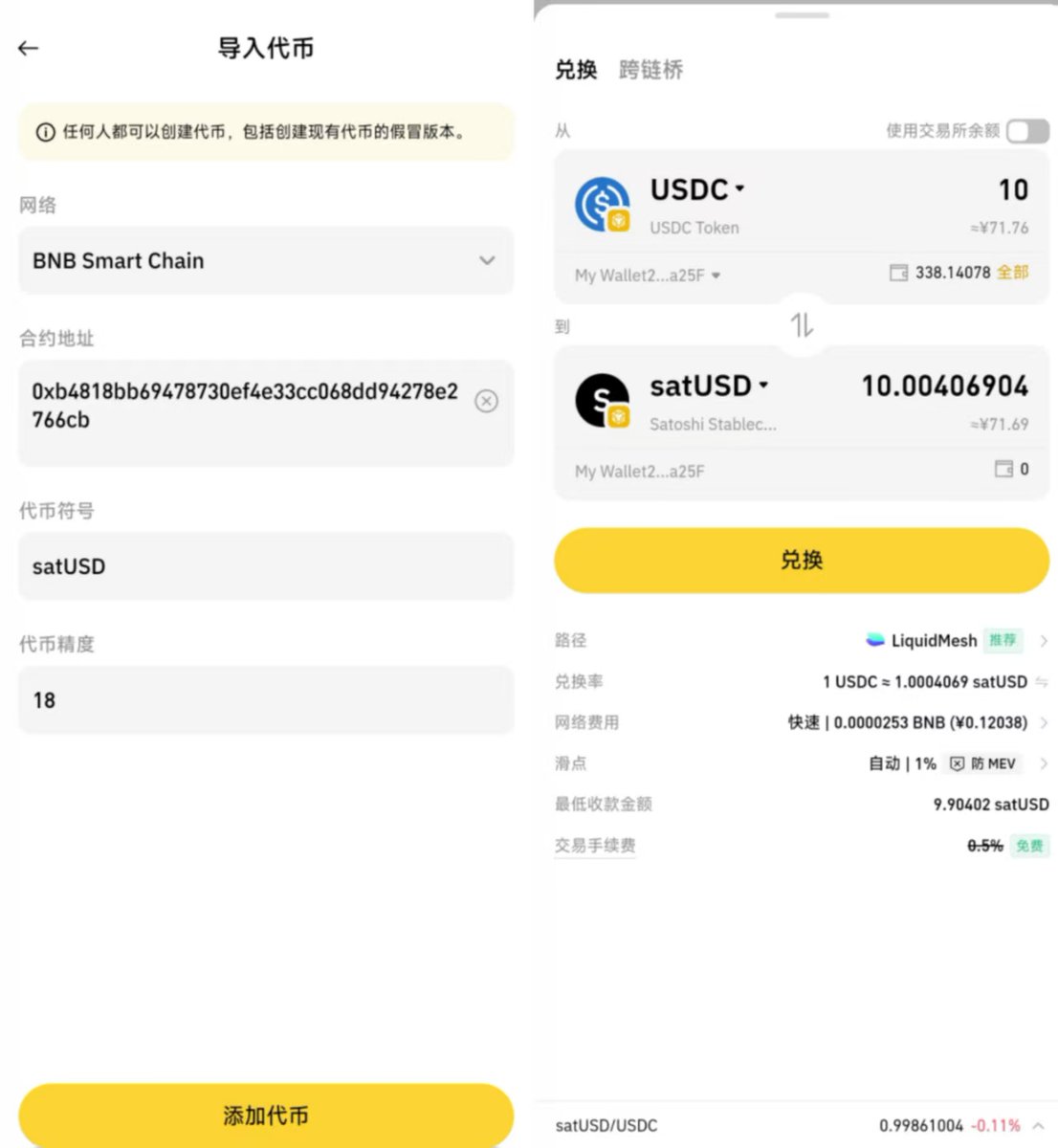Screen dimensions: 1058x1148
Task: Confirm the exchange with the 兑换 button
Action: [802, 560]
